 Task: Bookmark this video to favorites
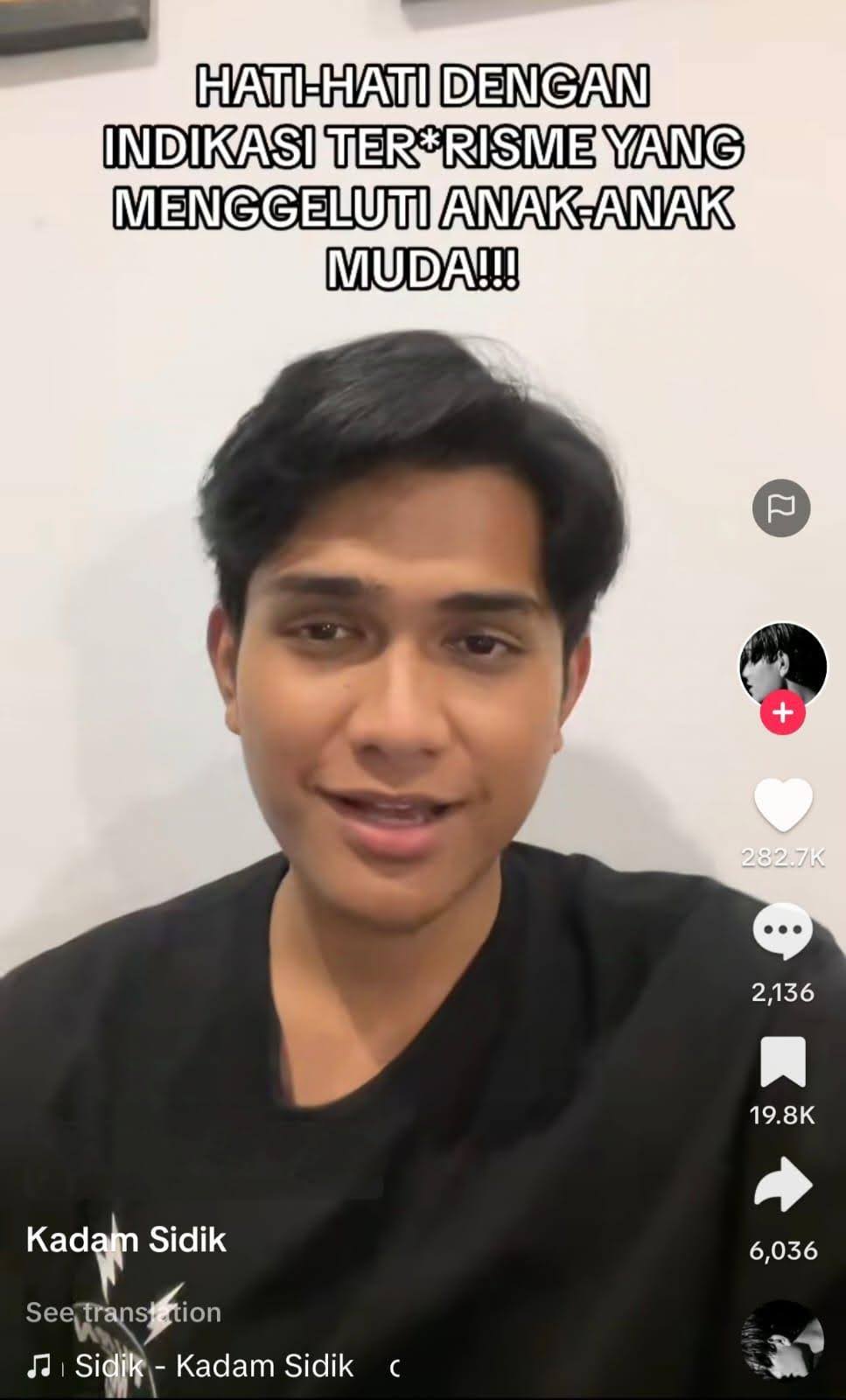[782, 1062]
